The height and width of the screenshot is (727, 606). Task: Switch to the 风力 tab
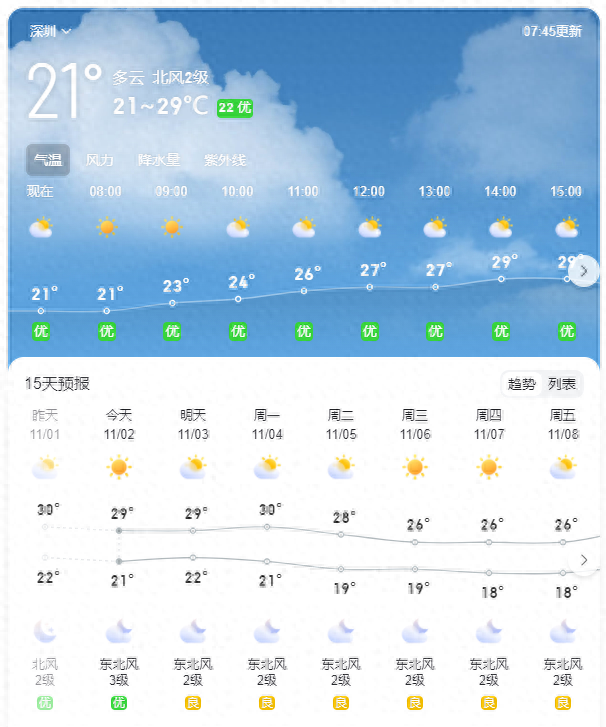pyautogui.click(x=100, y=160)
